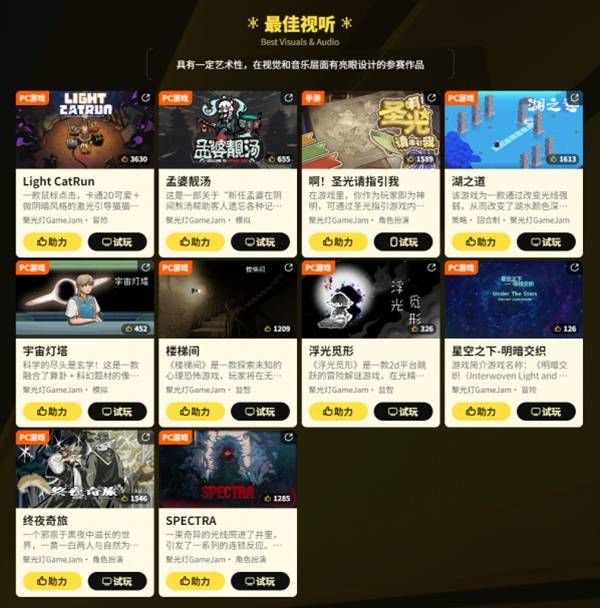Tap 试玩 for 啊!圣光请指引我
The width and height of the screenshot is (600, 608).
pyautogui.click(x=403, y=242)
